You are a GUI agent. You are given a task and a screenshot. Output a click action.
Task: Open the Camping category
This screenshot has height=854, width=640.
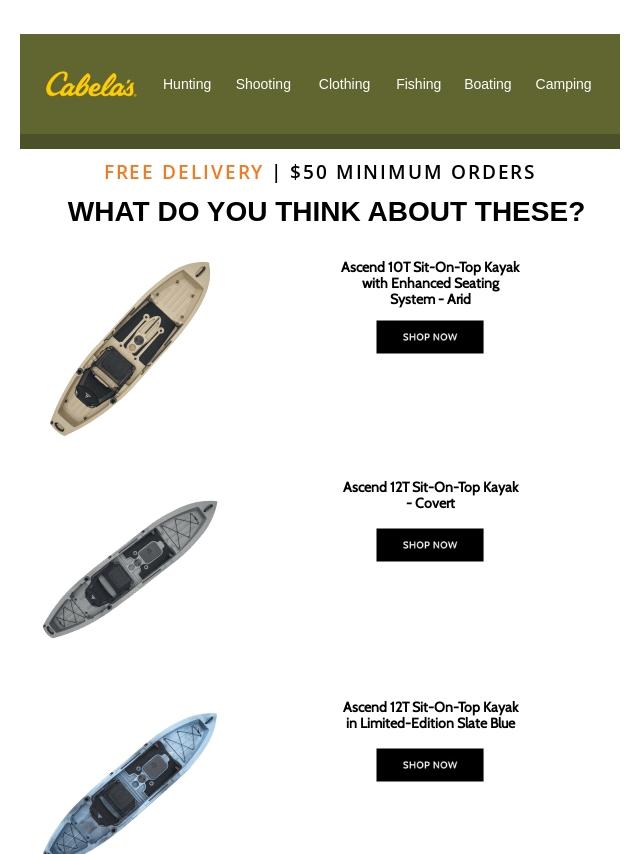pyautogui.click(x=563, y=84)
